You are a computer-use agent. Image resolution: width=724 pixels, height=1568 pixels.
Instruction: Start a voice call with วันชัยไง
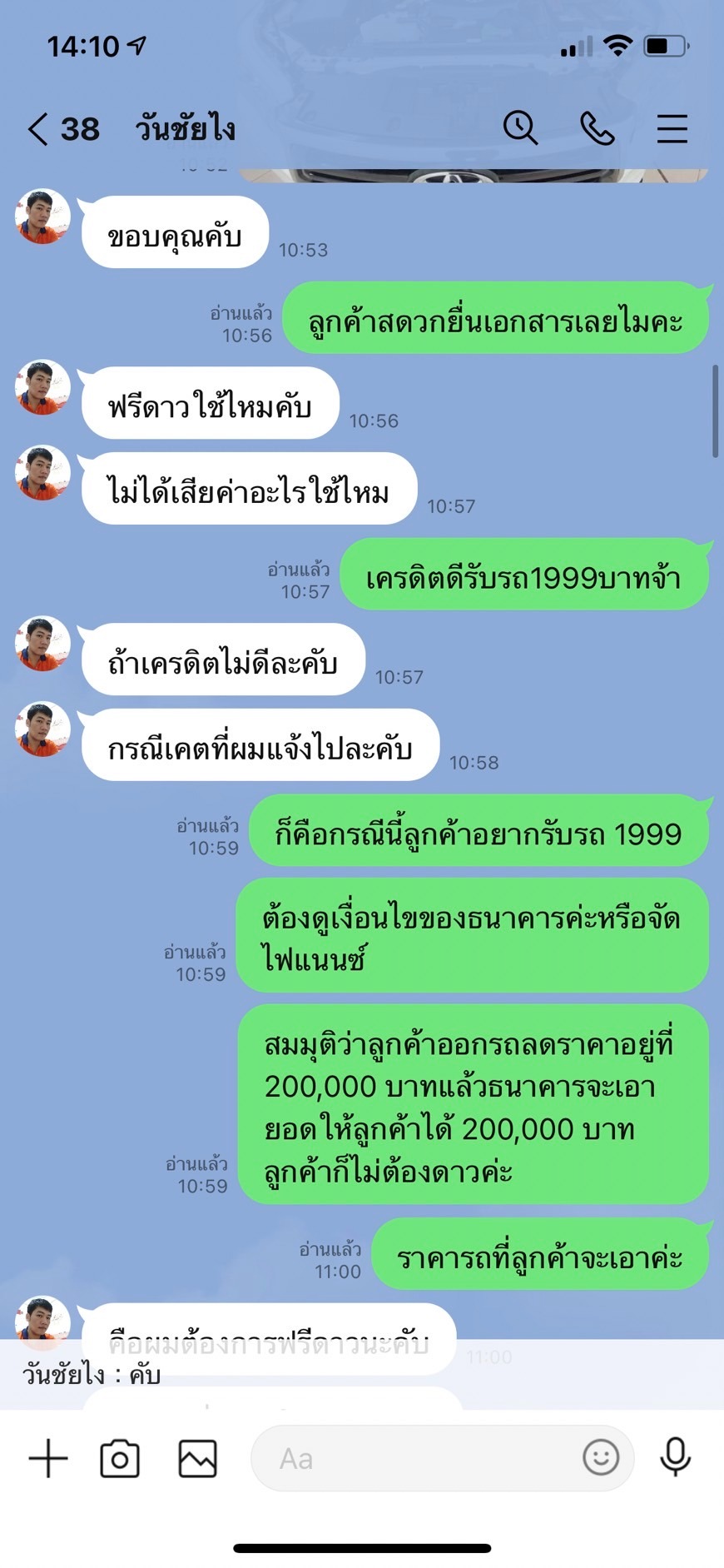coord(597,128)
